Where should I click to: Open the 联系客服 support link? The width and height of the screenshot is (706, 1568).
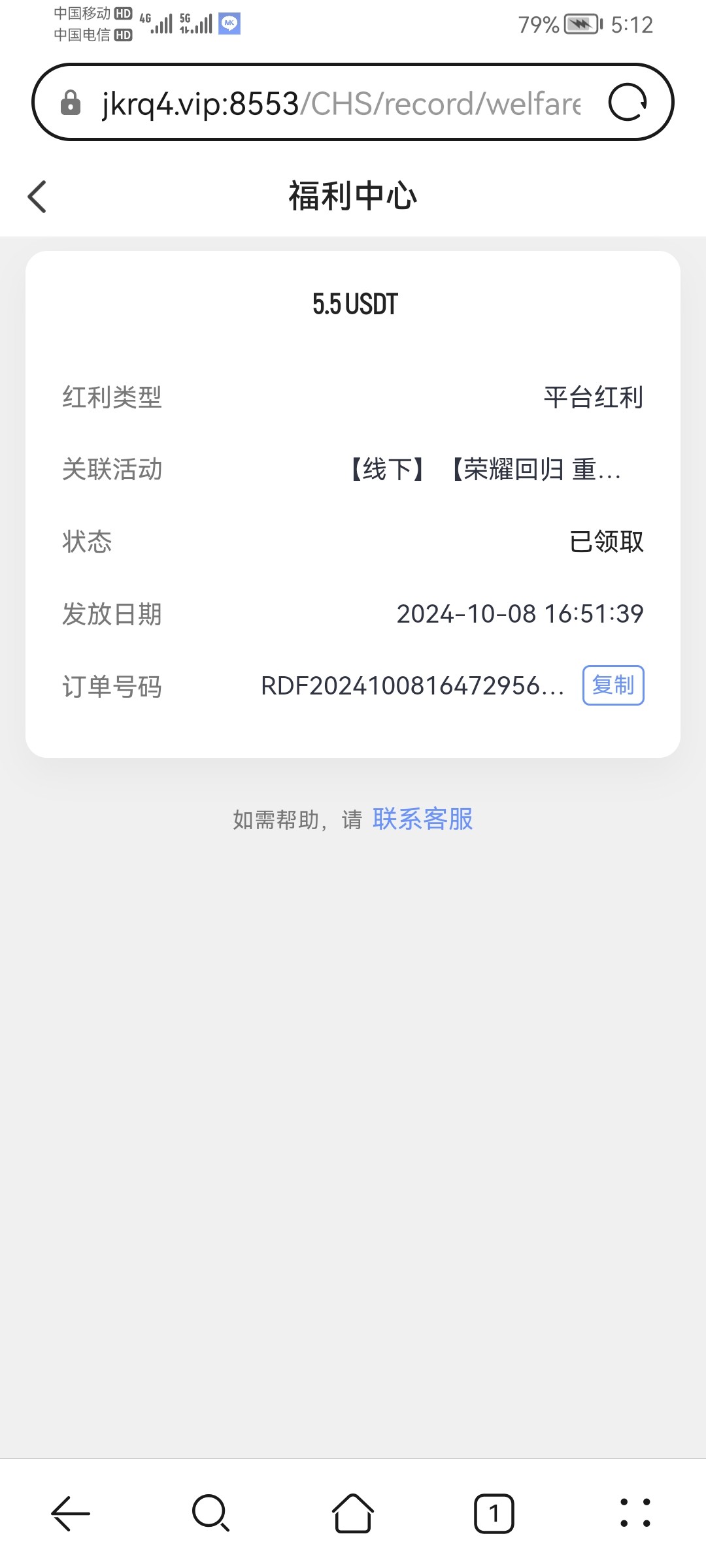(x=422, y=819)
